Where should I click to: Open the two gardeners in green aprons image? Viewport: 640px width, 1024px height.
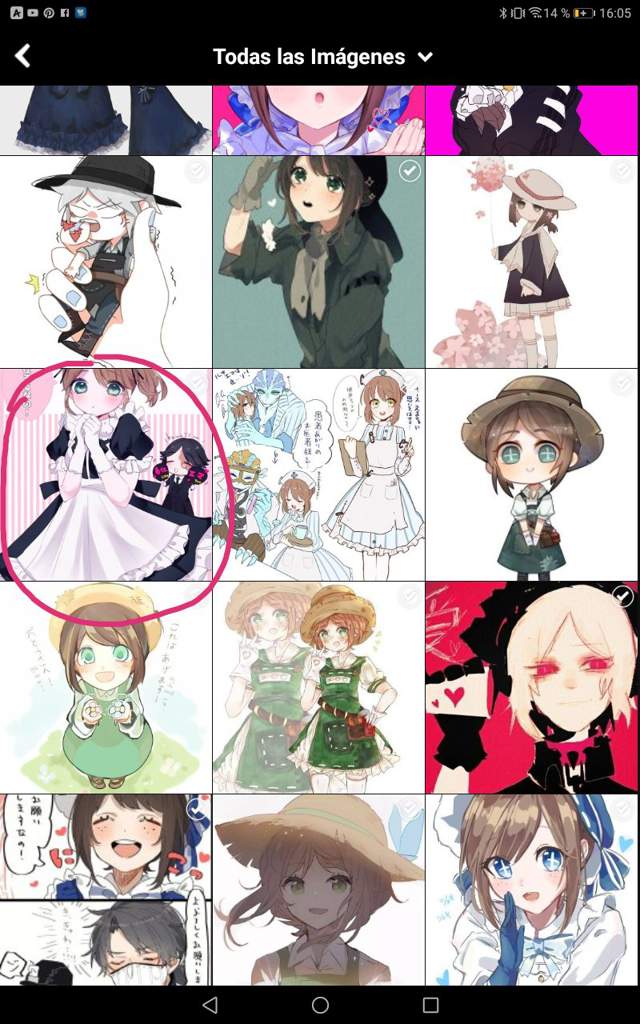click(x=318, y=688)
